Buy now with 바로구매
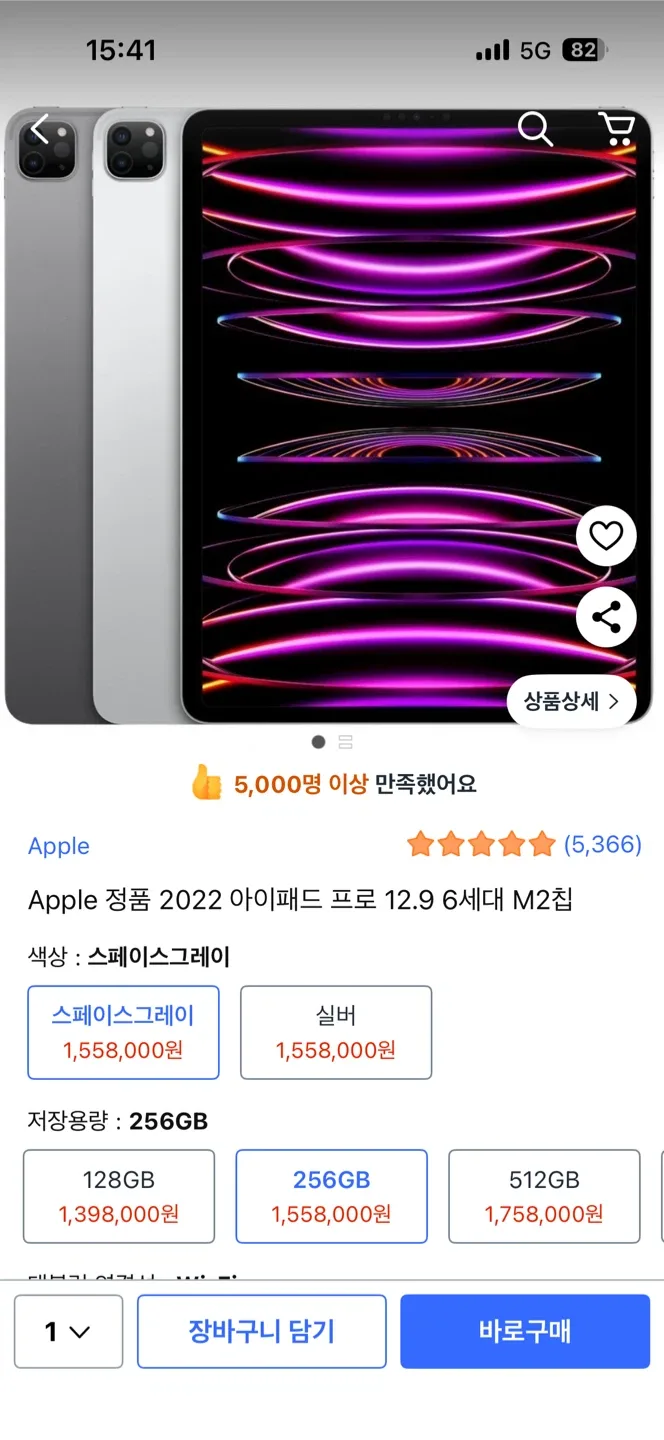The width and height of the screenshot is (664, 1440). pyautogui.click(x=525, y=1331)
